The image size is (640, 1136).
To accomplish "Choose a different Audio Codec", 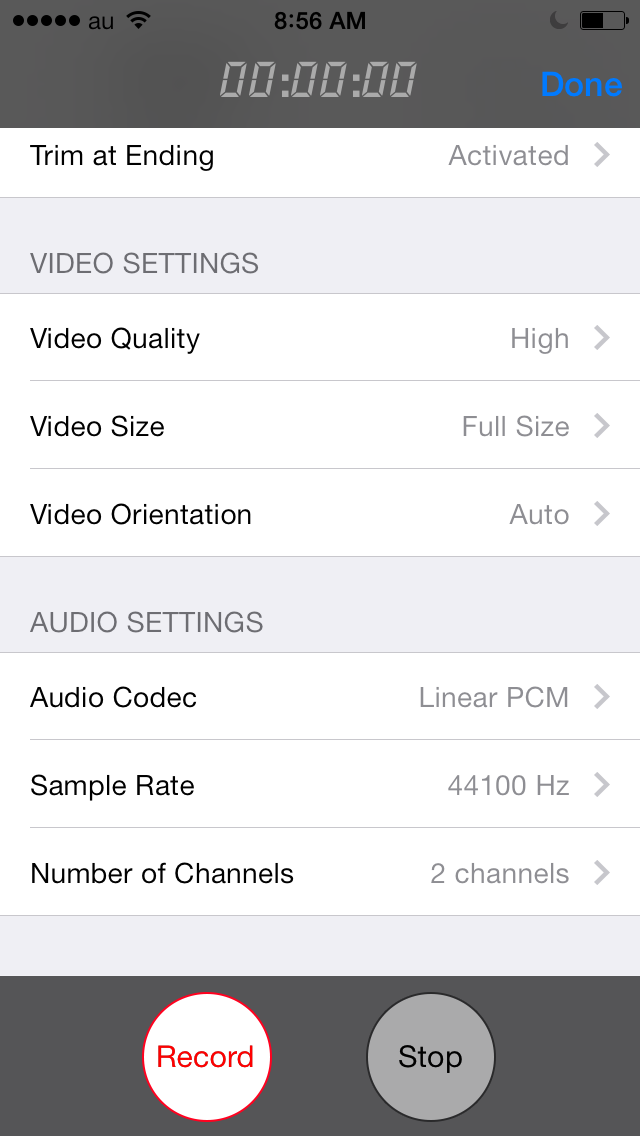I will coord(320,697).
